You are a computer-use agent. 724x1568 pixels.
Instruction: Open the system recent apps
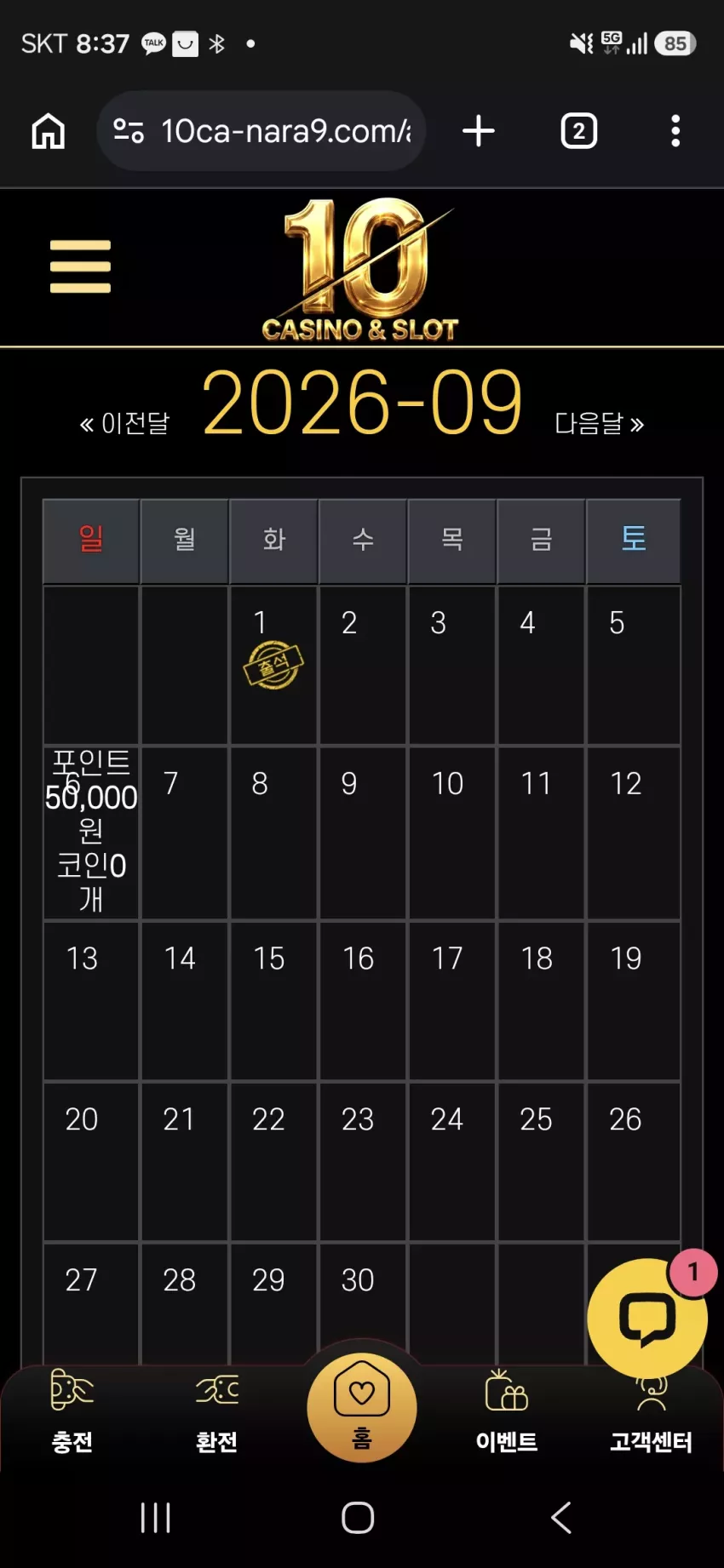tap(156, 1517)
